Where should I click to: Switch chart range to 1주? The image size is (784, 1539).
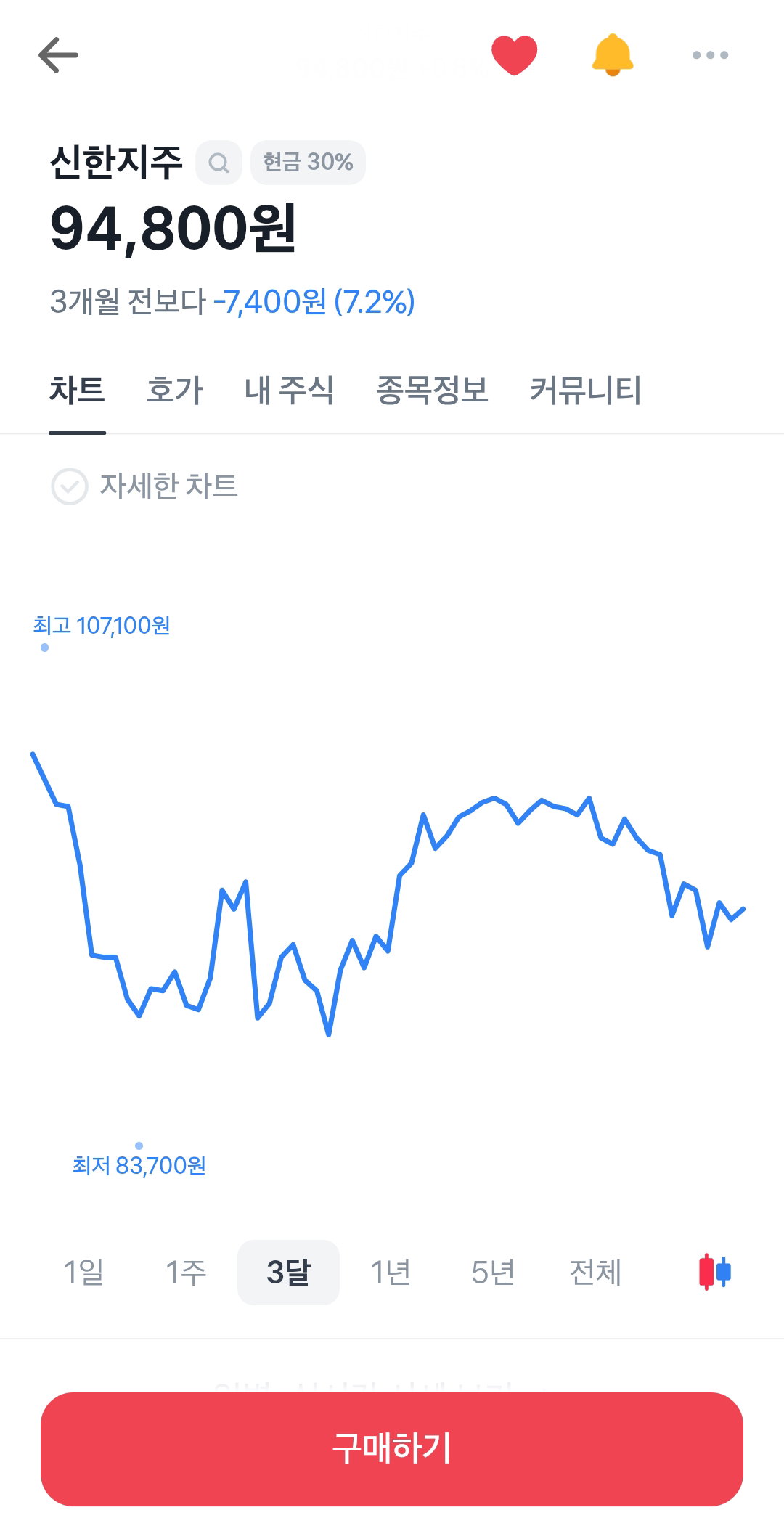pos(186,1272)
